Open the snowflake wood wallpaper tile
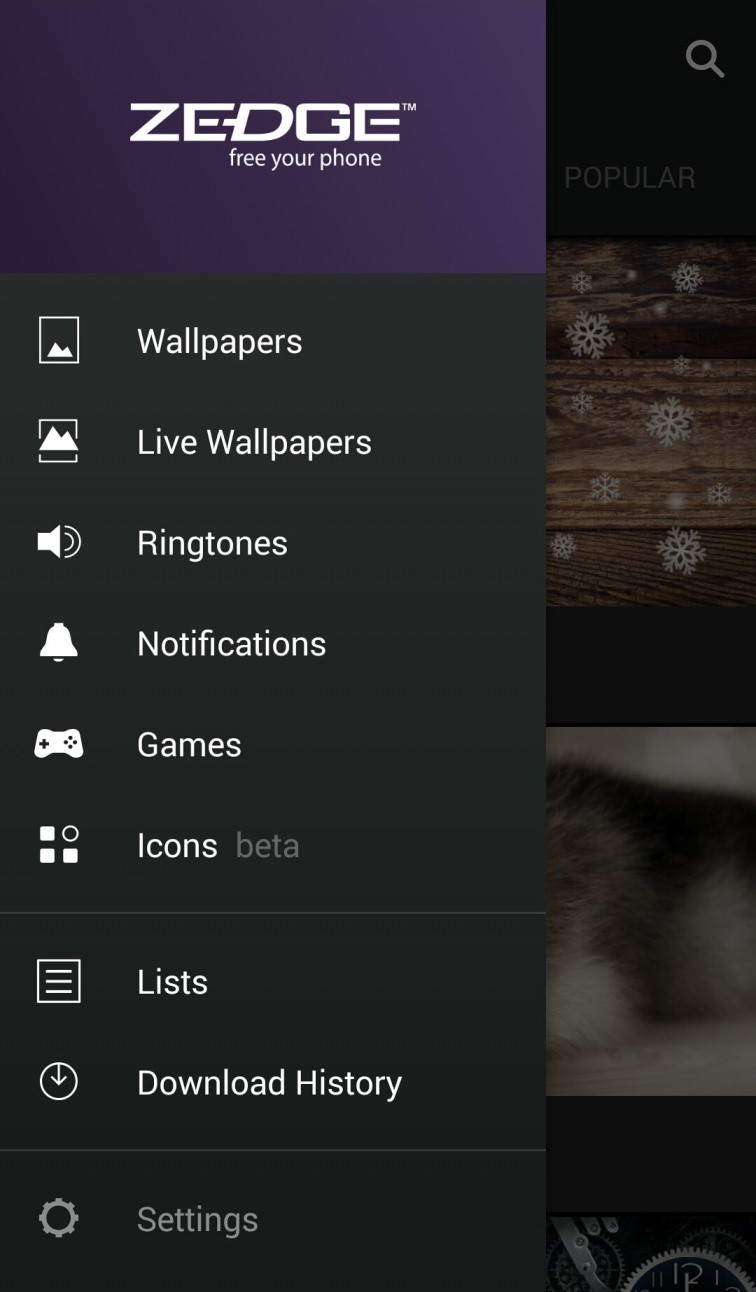This screenshot has height=1292, width=756. [x=651, y=422]
